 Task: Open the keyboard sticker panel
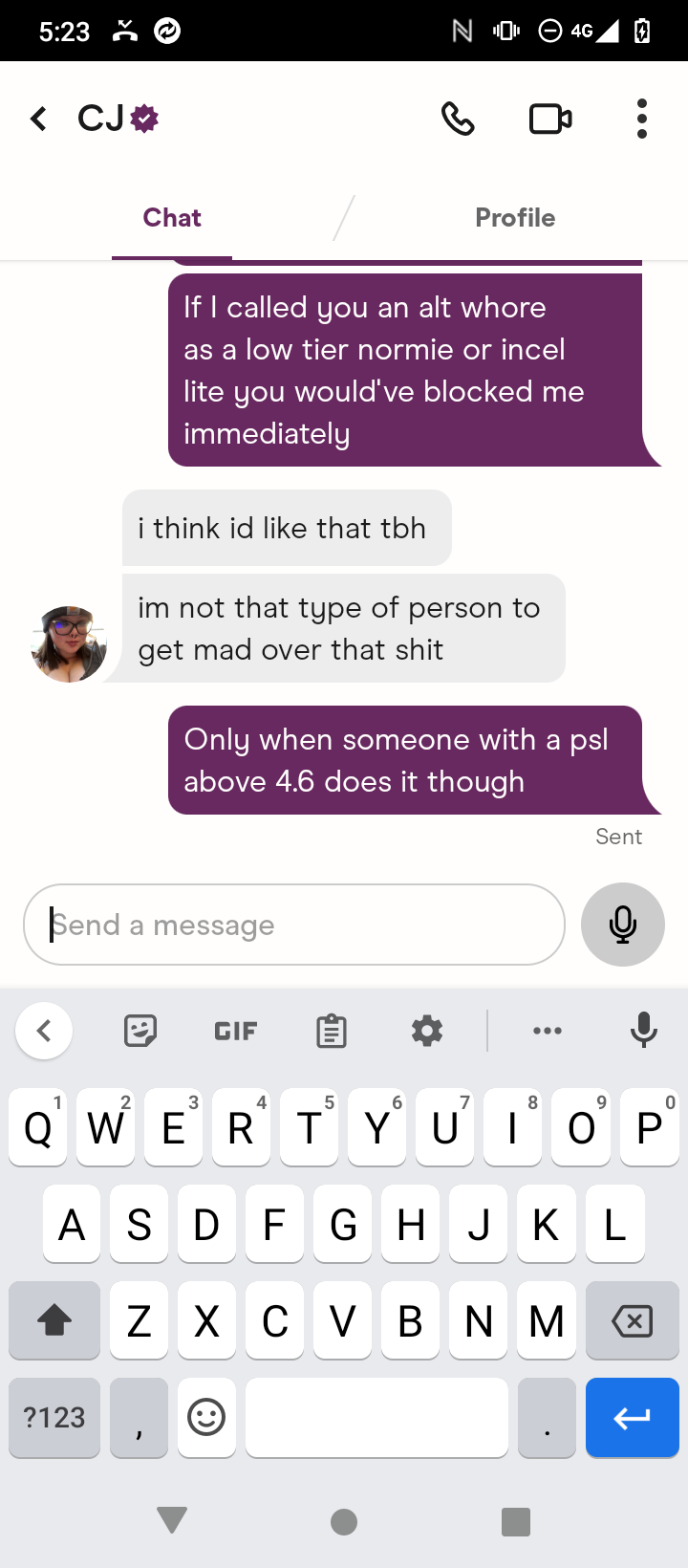point(140,1031)
